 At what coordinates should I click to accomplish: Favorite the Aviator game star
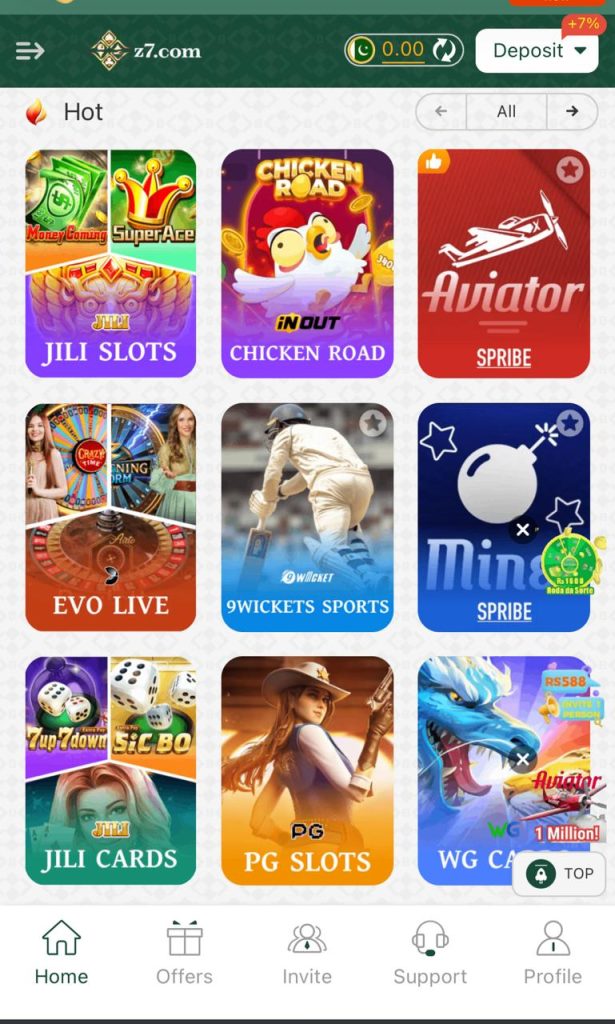pos(570,170)
